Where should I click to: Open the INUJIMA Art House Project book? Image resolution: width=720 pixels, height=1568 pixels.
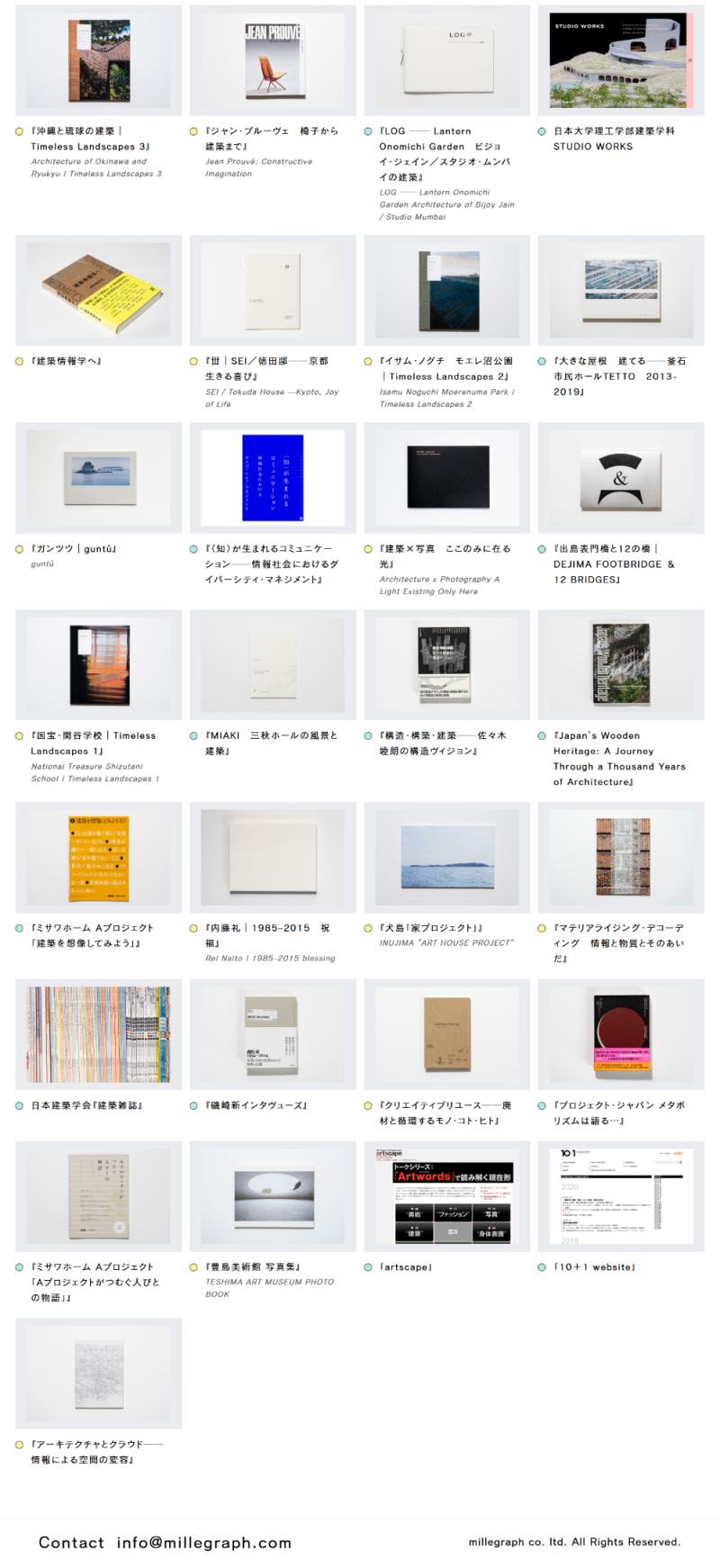tap(446, 857)
